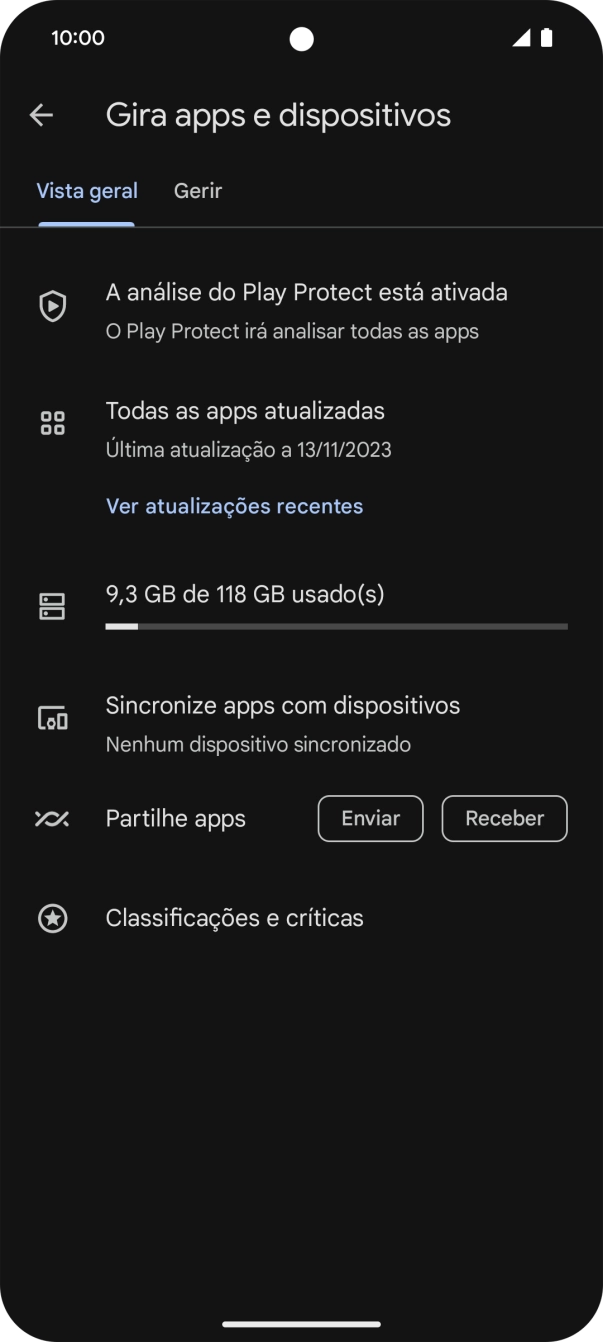Tap the Enviar button to share apps
This screenshot has width=603, height=1342.
tap(370, 819)
